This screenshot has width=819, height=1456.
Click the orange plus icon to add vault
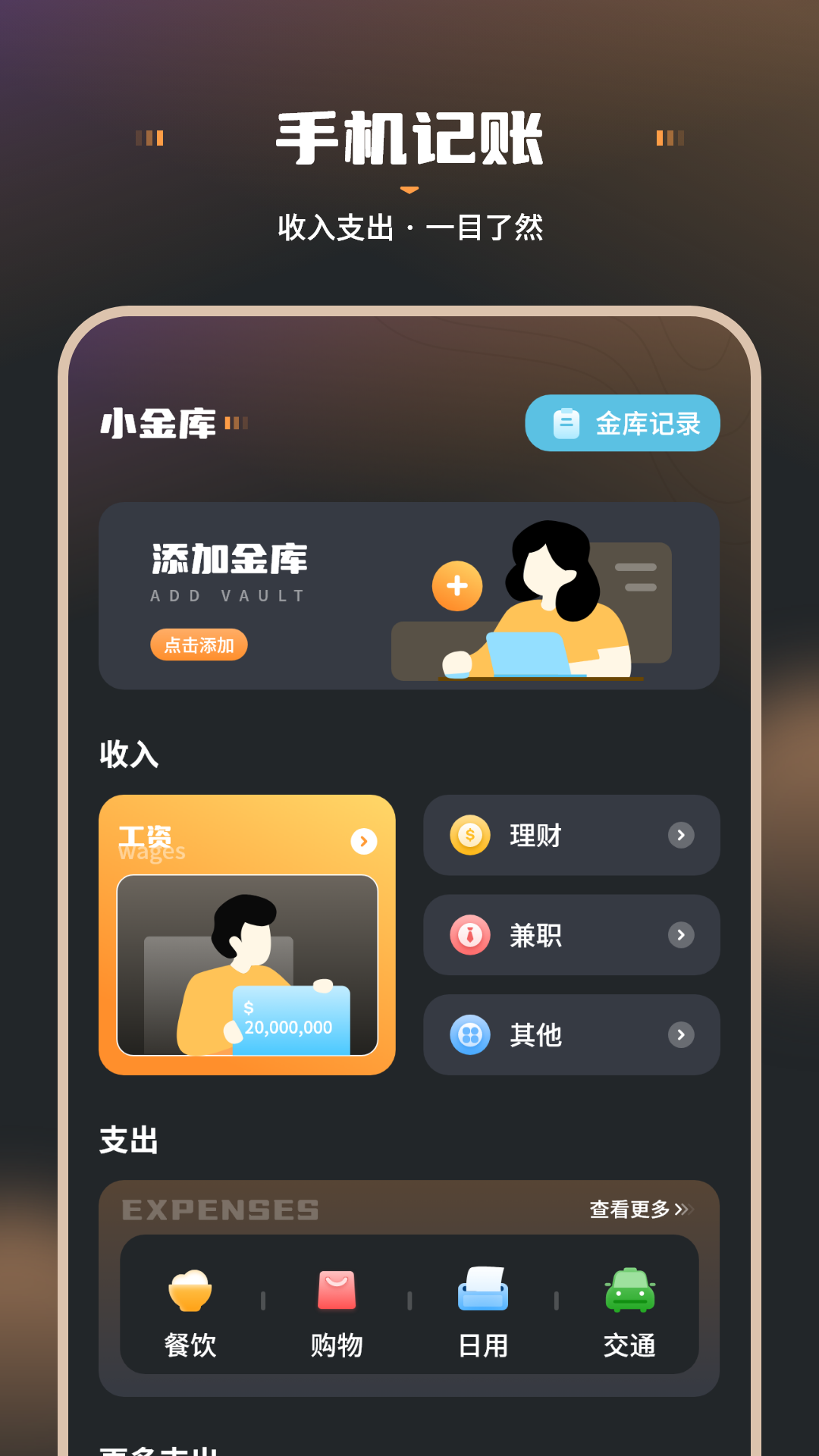(457, 585)
